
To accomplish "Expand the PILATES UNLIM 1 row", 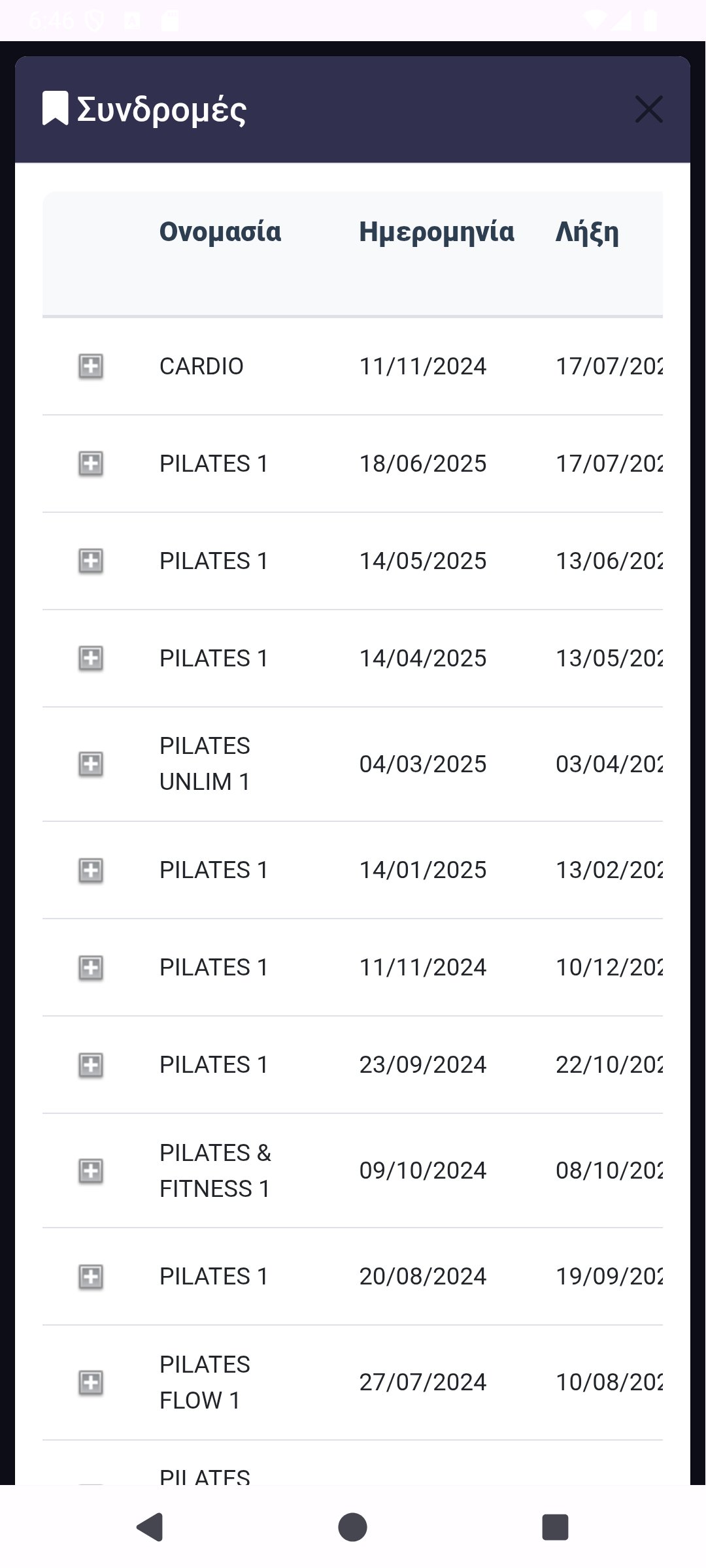I will pyautogui.click(x=91, y=764).
